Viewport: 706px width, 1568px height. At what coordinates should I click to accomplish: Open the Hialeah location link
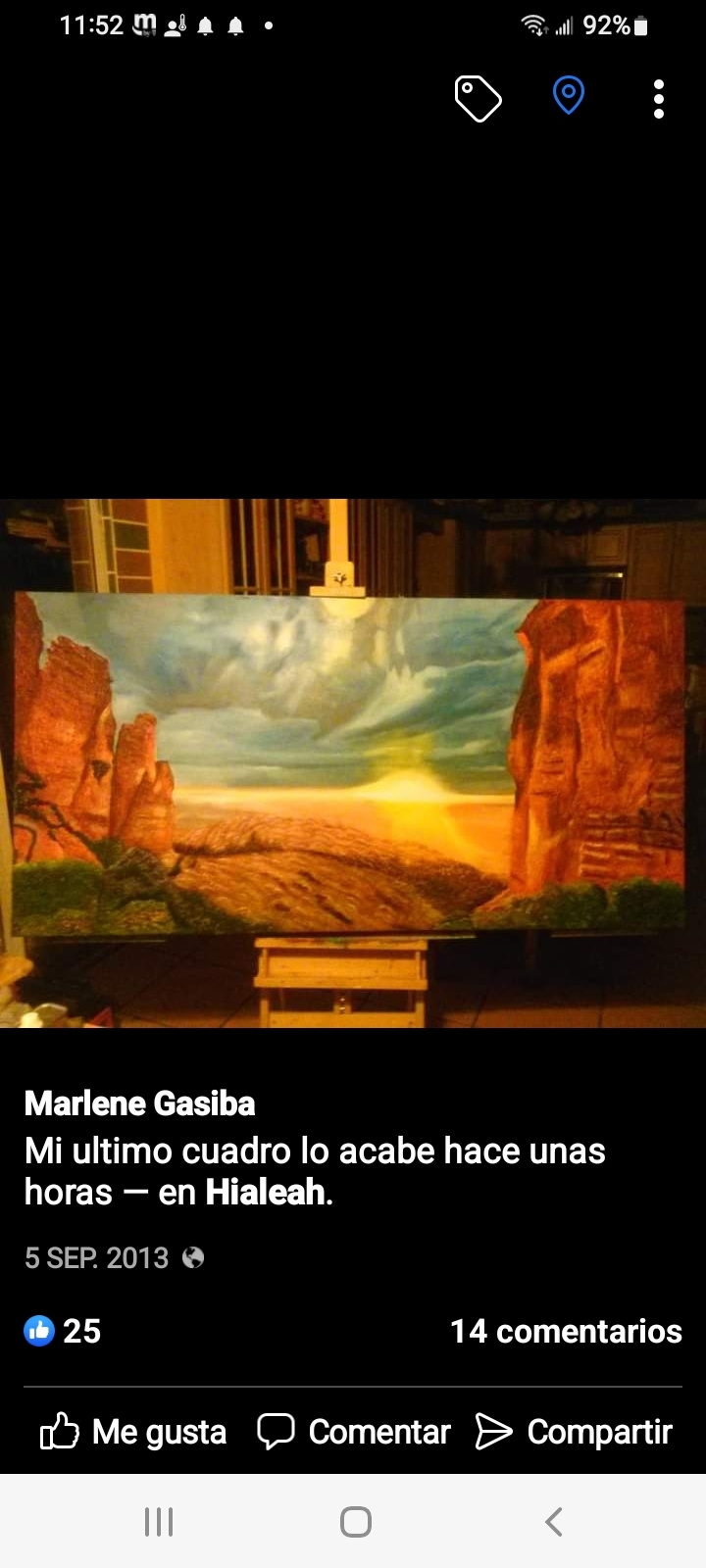265,1192
